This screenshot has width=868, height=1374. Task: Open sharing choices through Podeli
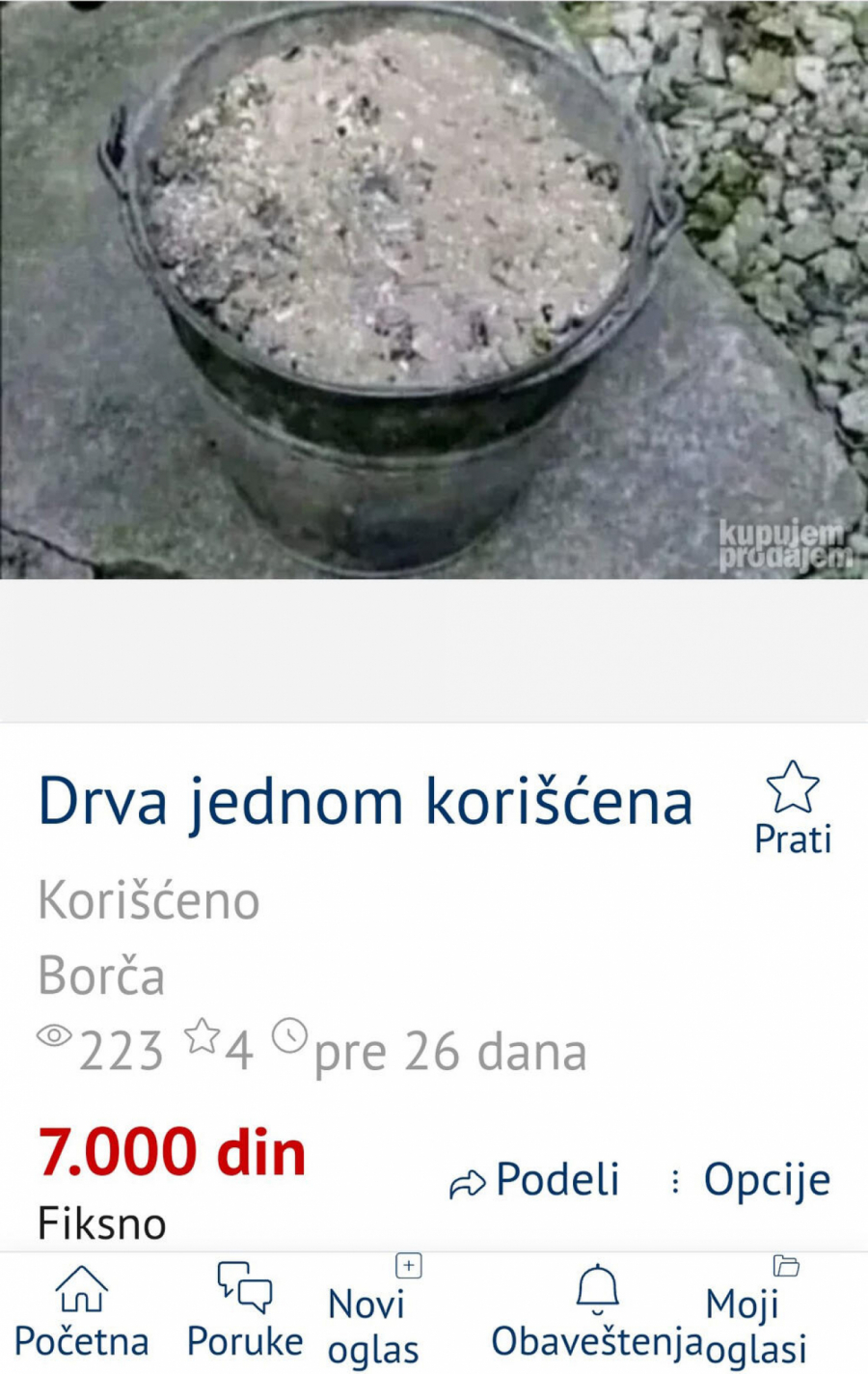557,1177
